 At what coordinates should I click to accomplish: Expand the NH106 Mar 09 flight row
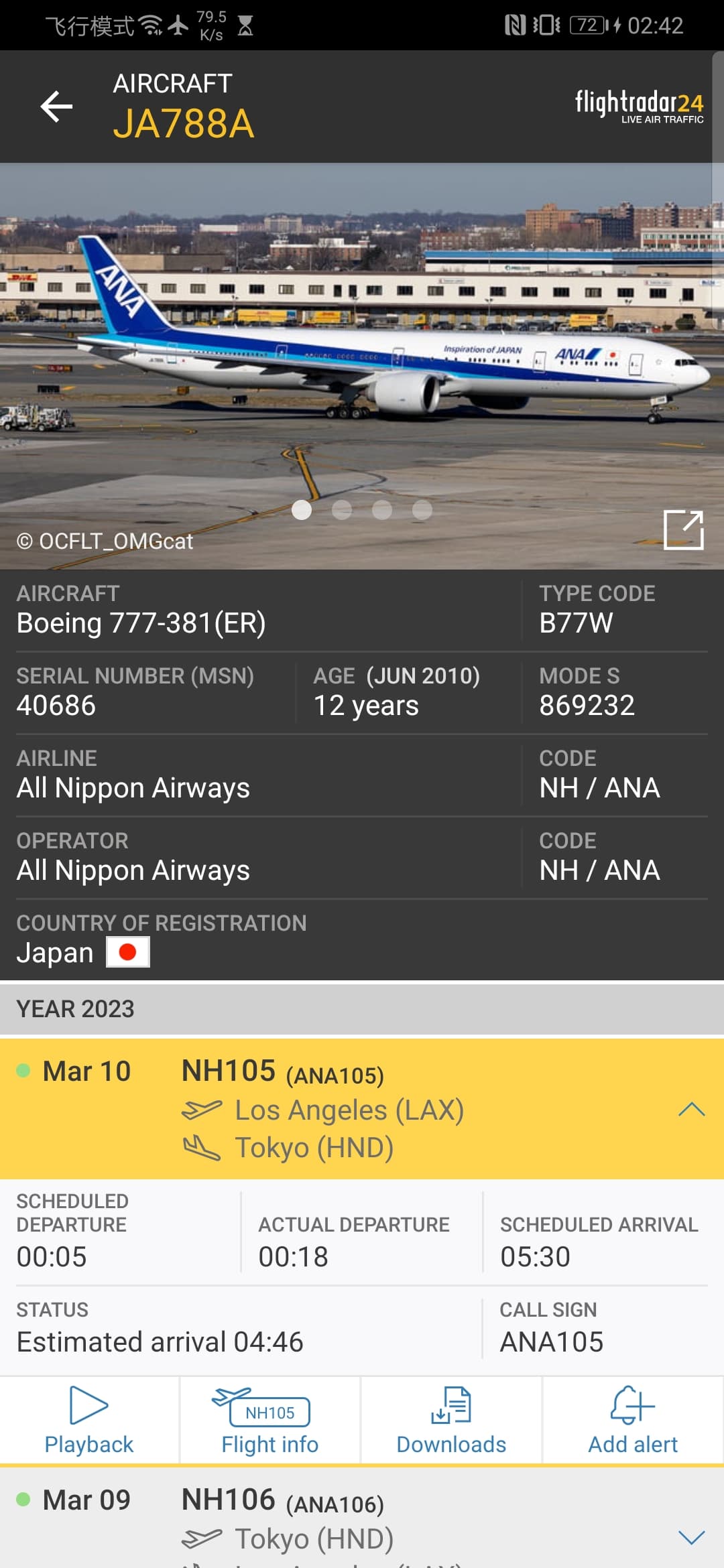click(691, 1537)
